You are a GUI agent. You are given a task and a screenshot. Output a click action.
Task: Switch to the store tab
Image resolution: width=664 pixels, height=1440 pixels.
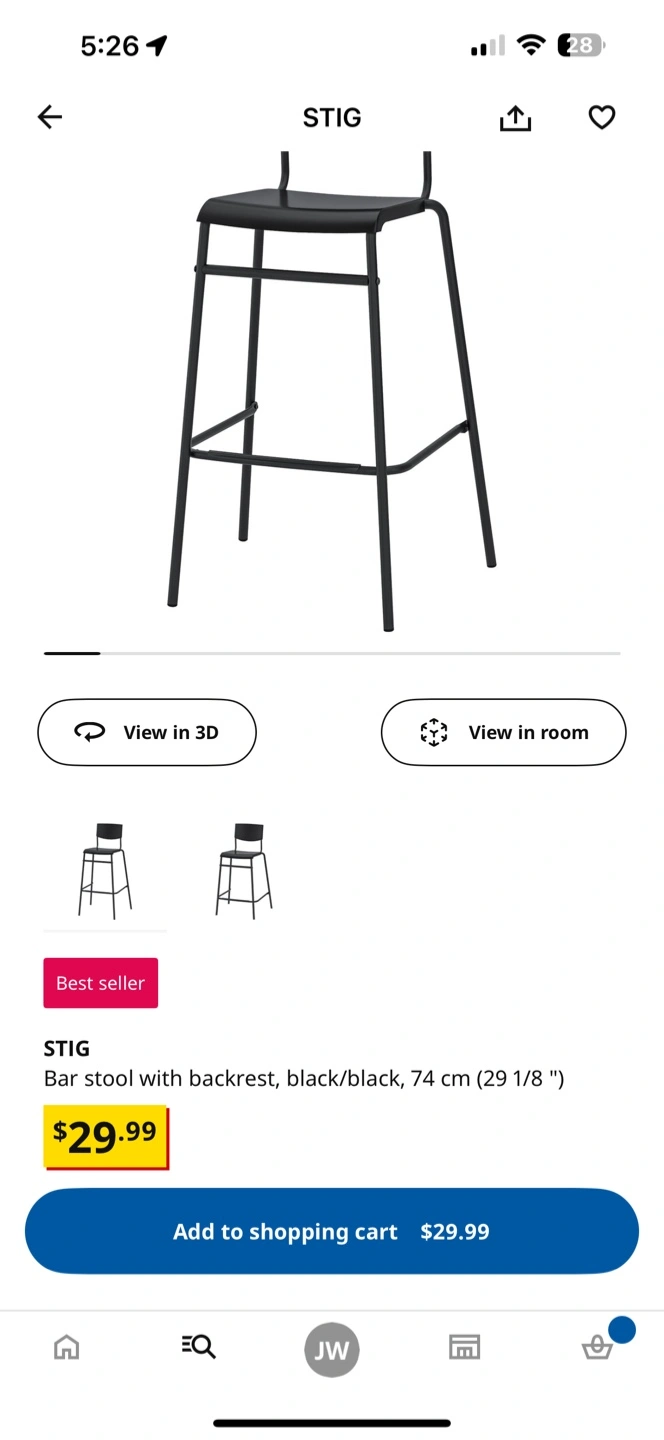click(x=464, y=1348)
